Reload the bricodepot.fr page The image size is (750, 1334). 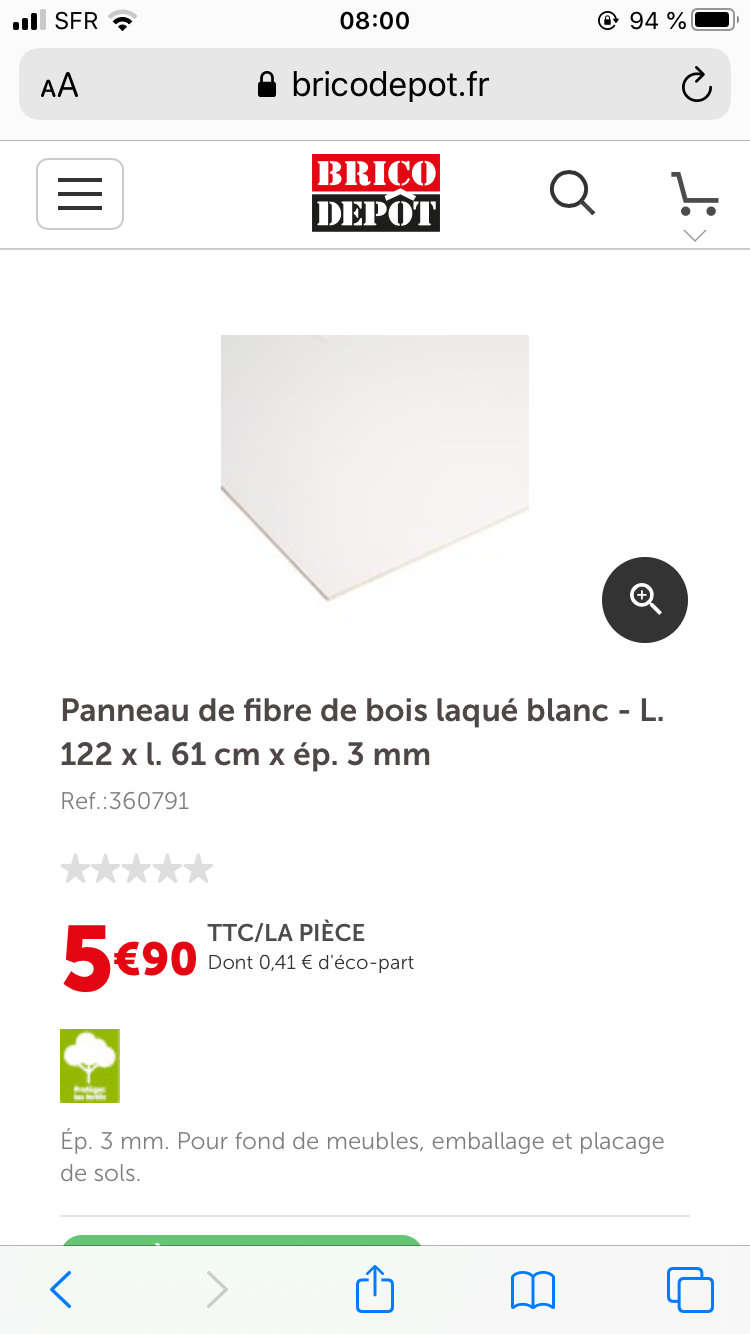pos(696,85)
